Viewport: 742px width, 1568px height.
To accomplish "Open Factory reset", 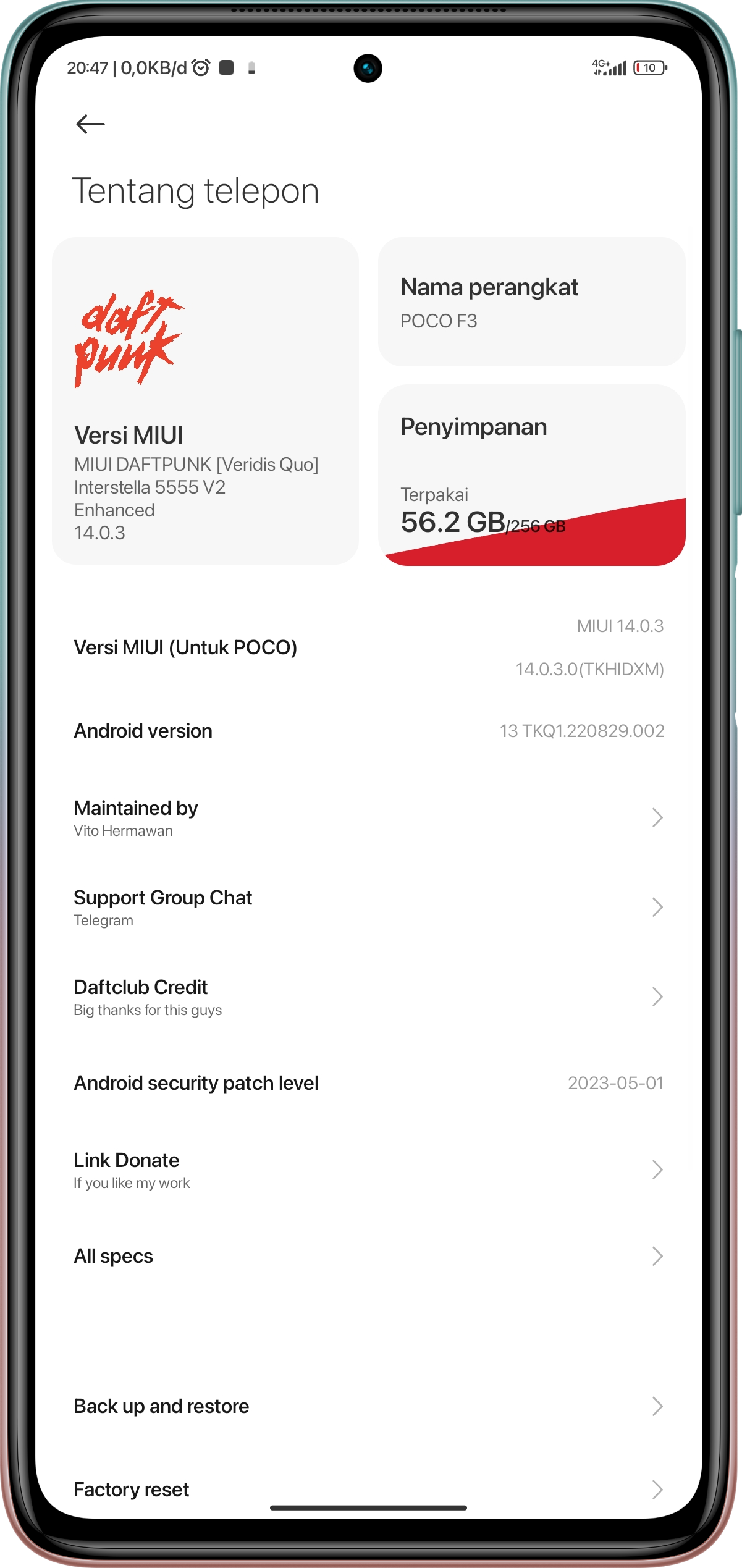I will [x=368, y=1489].
